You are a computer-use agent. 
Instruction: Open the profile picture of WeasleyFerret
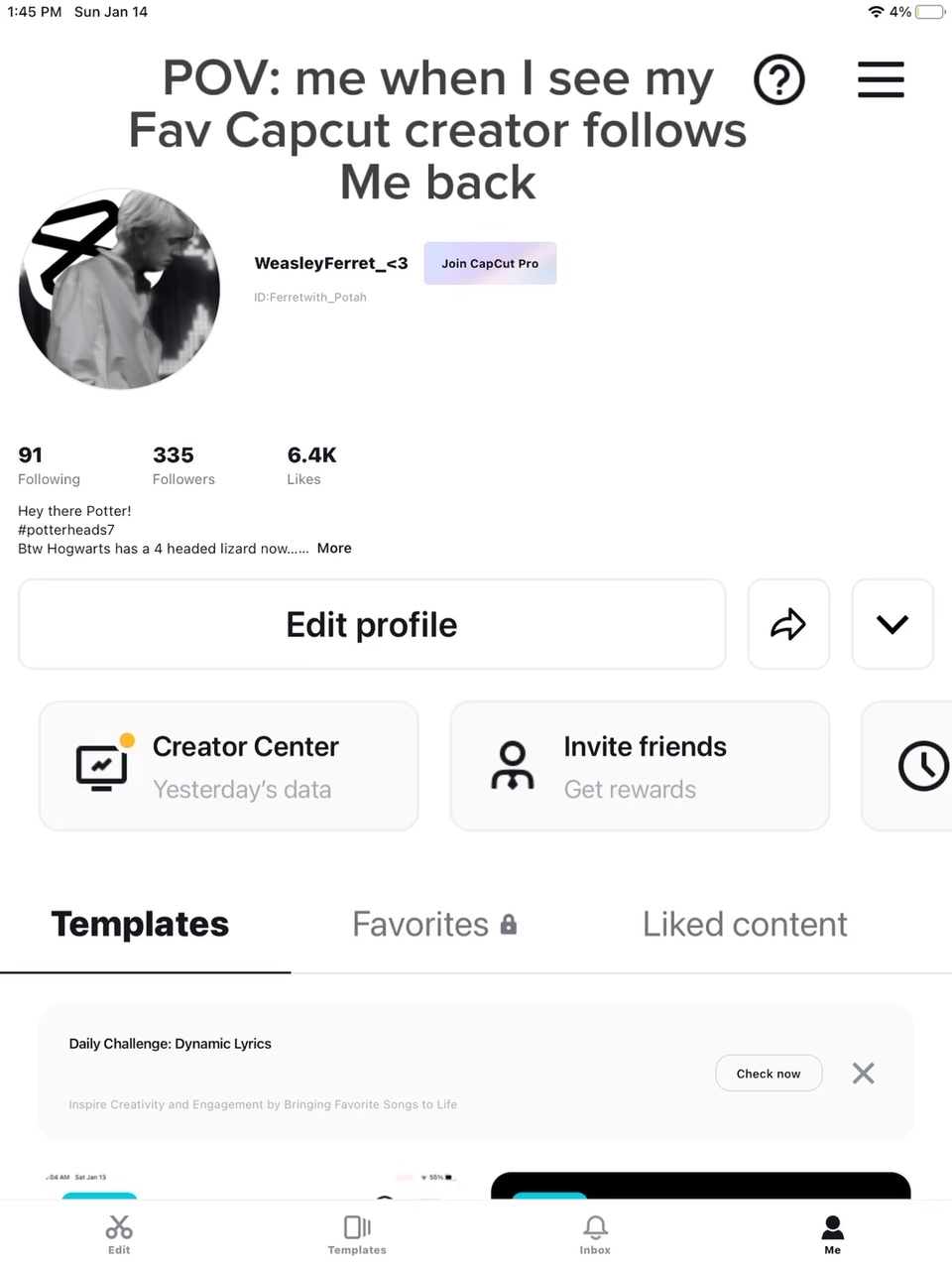(x=119, y=288)
